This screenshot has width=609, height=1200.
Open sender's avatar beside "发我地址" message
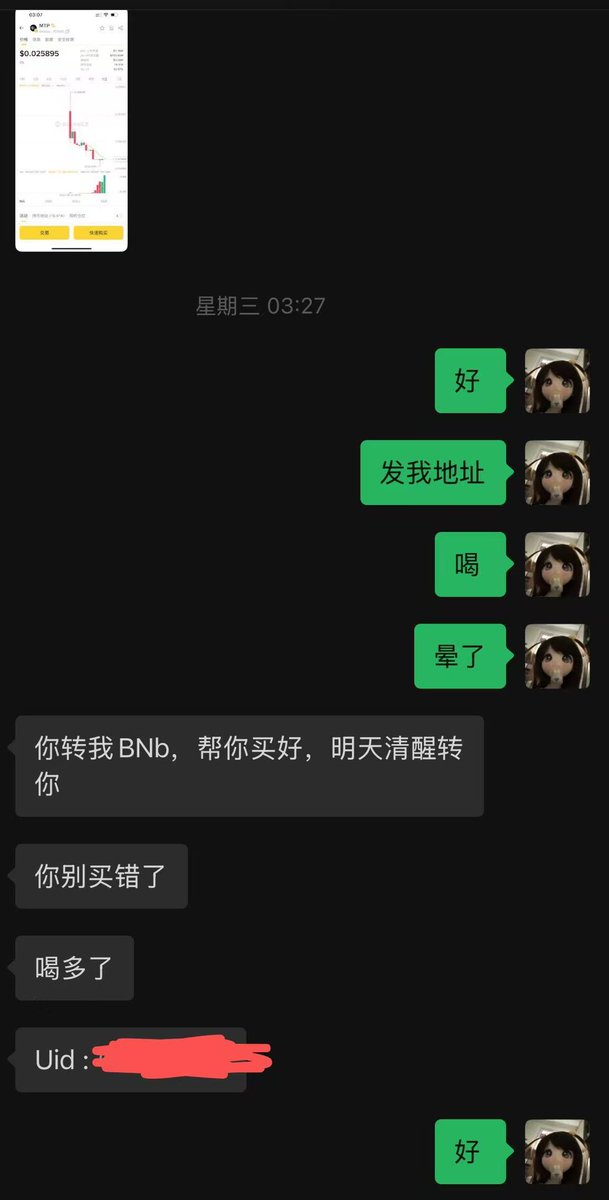pos(557,472)
